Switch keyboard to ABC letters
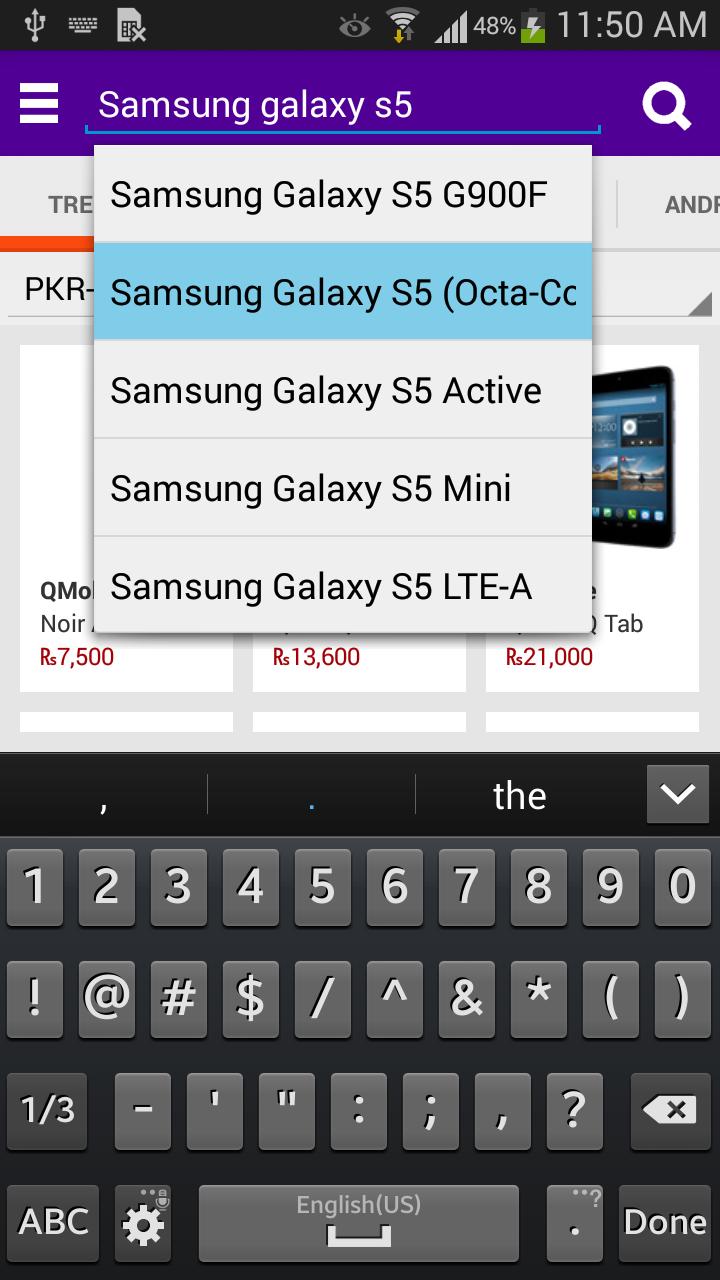720x1280 pixels. coord(53,1221)
